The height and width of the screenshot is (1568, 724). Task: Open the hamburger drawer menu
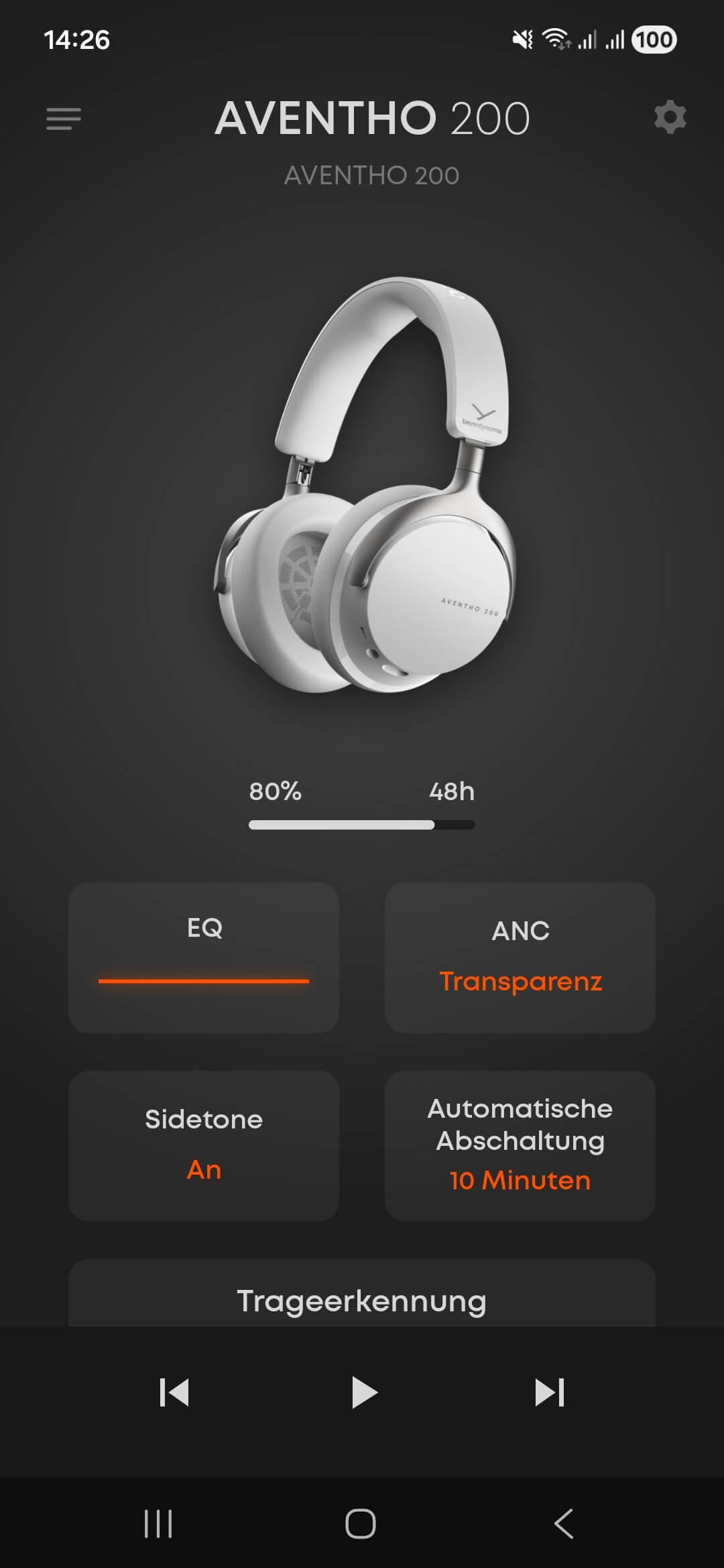point(64,119)
